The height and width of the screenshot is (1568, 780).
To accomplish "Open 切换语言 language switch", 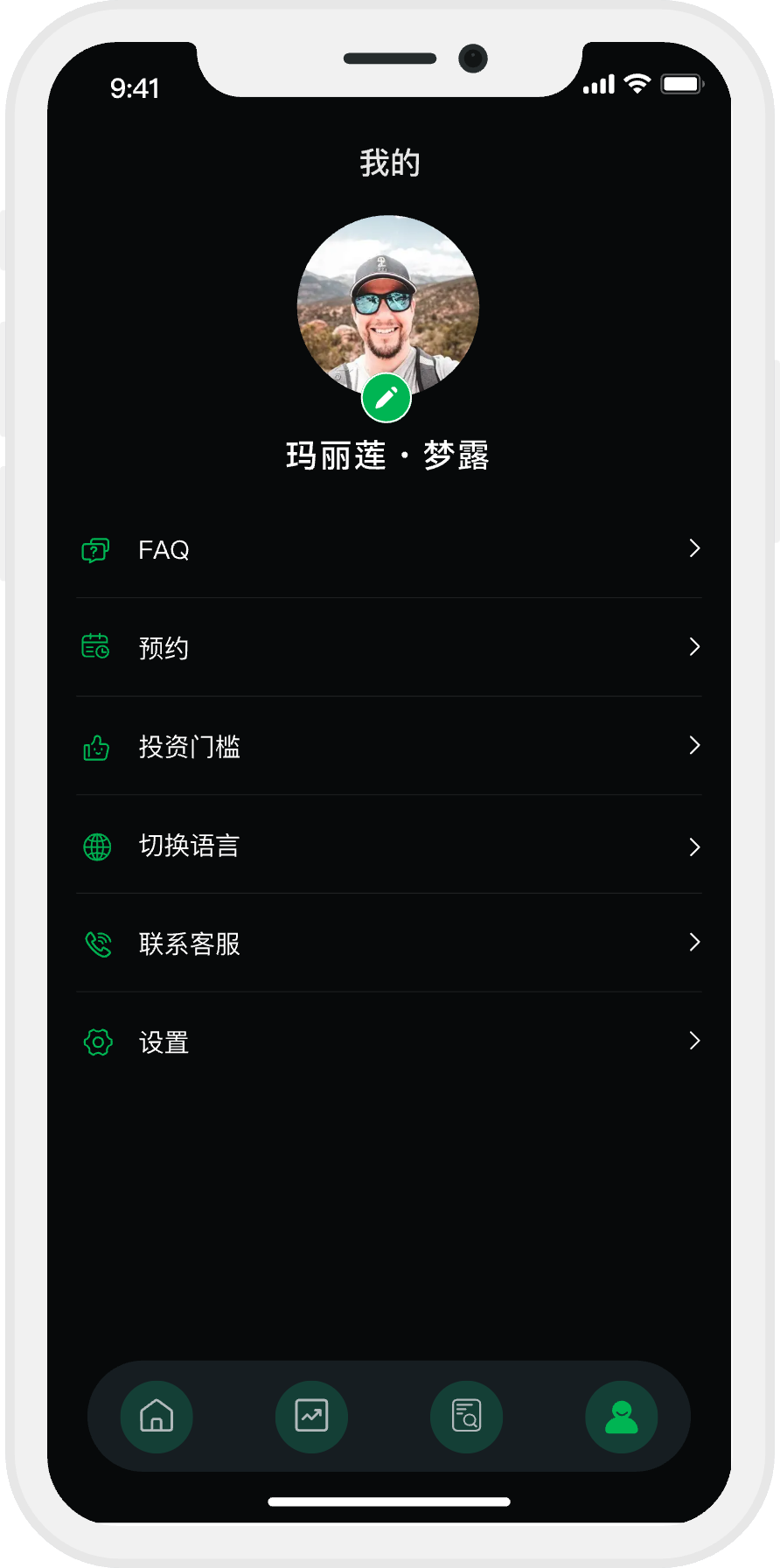I will tap(389, 845).
